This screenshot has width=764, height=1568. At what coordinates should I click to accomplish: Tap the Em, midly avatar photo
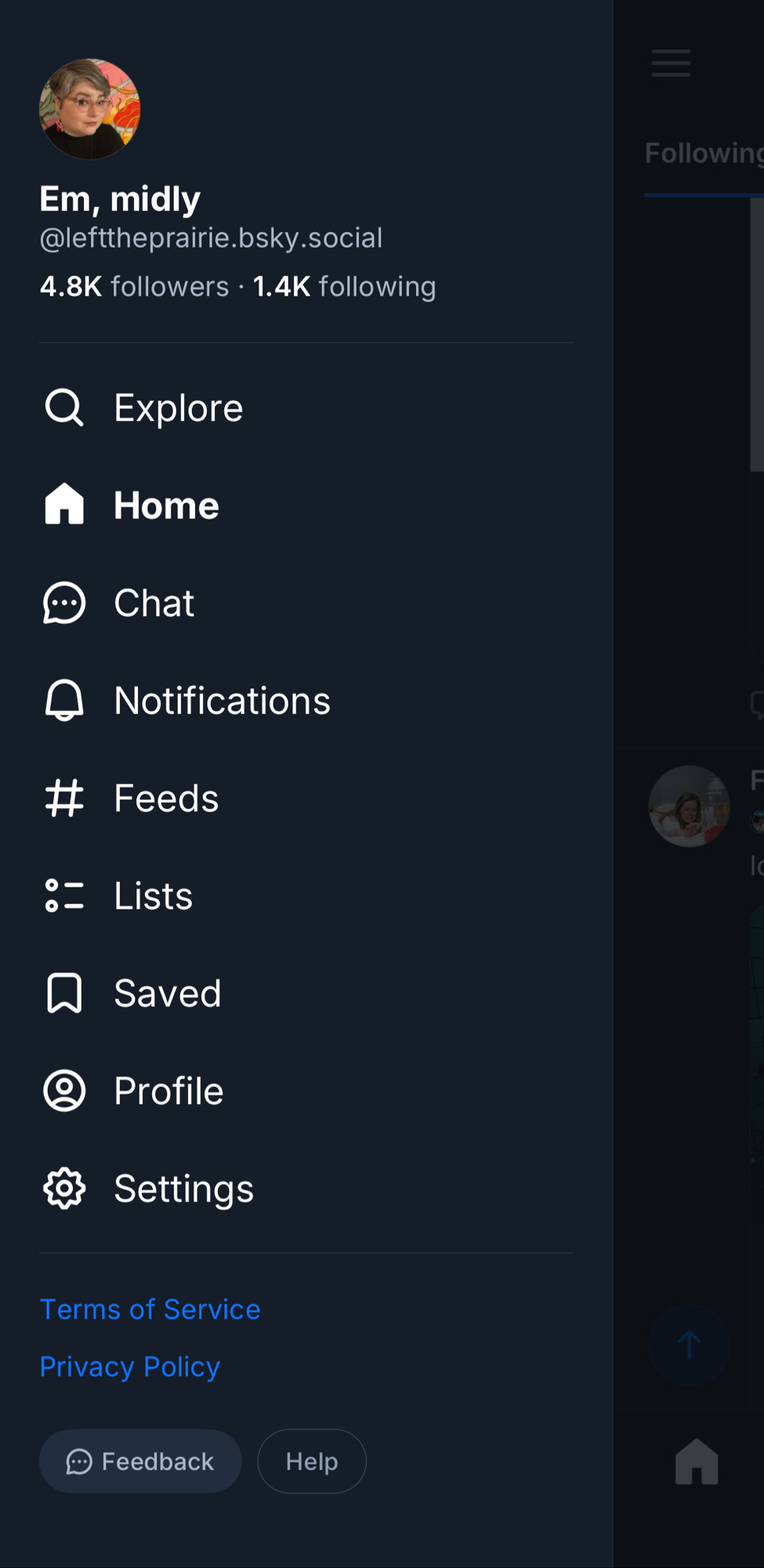90,109
